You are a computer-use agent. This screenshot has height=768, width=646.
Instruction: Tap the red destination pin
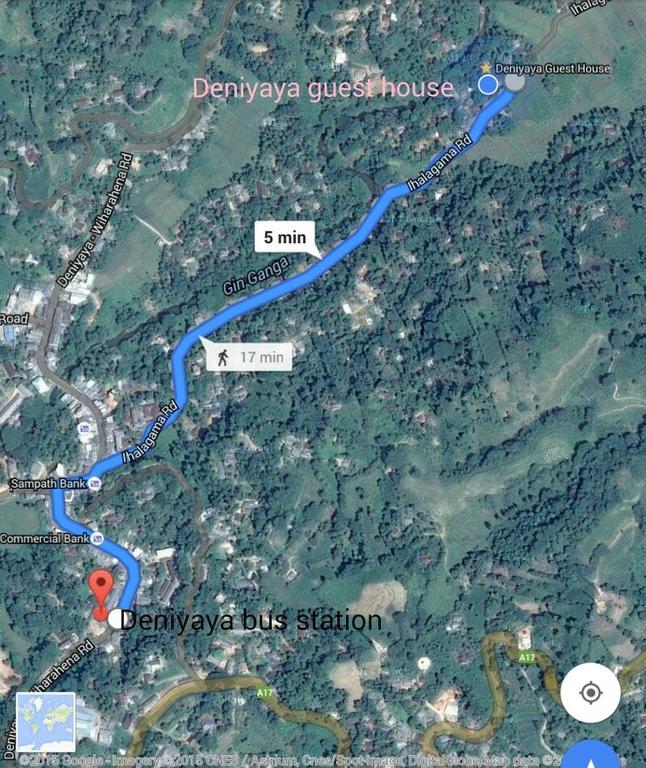pyautogui.click(x=100, y=589)
